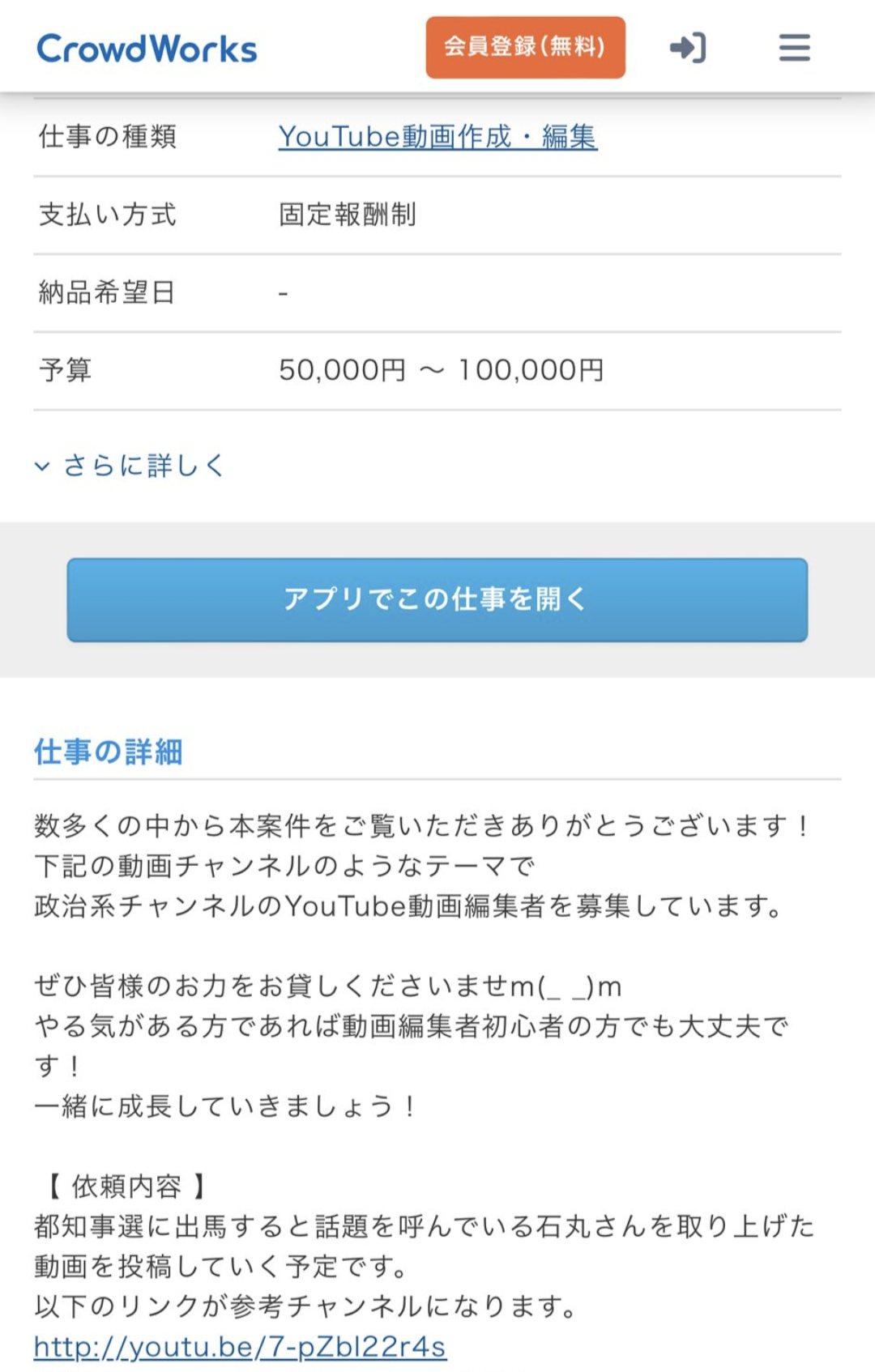Open the youtu.be reference channel link
Viewport: 875px width, 1372px height.
coord(240,1346)
